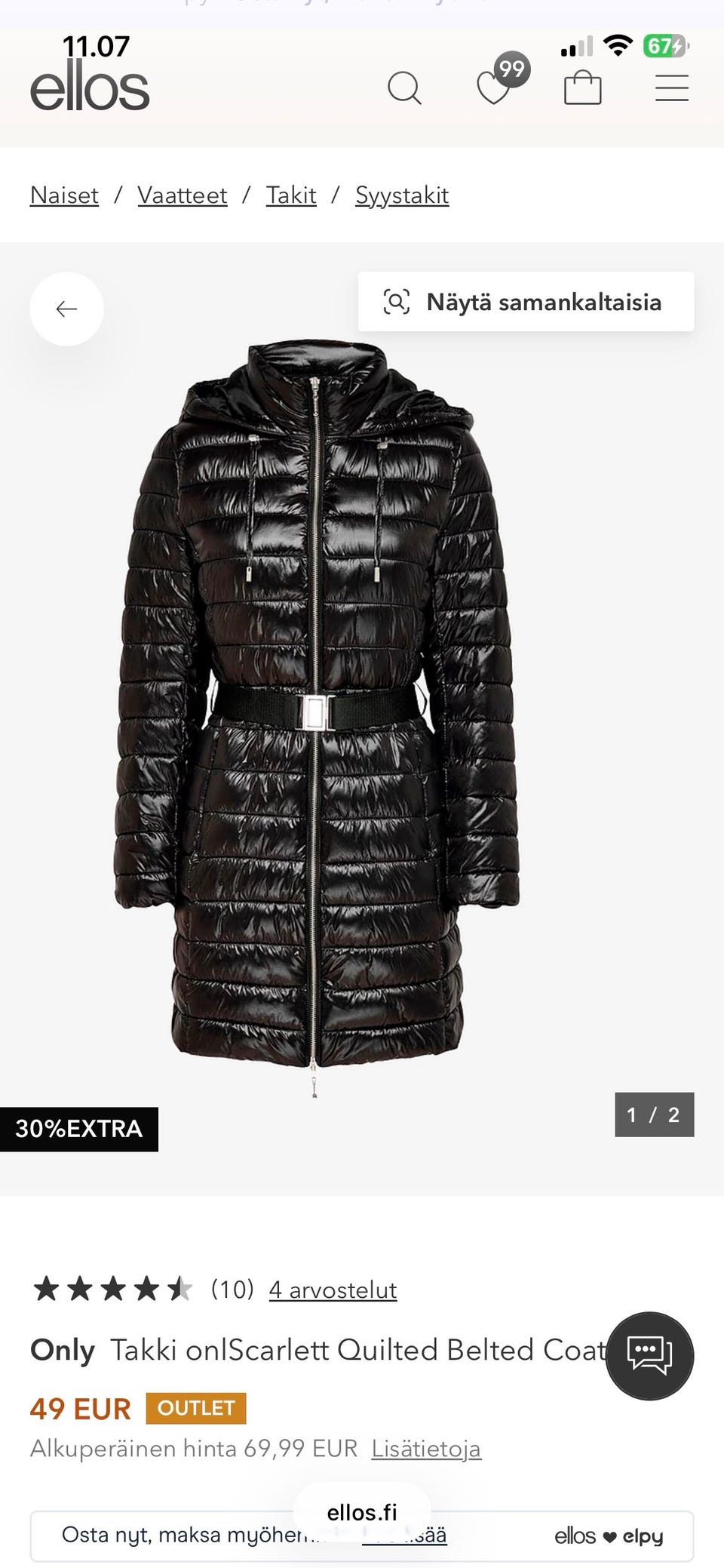The image size is (724, 1568).
Task: Open the chat support bubble
Action: [x=649, y=1356]
